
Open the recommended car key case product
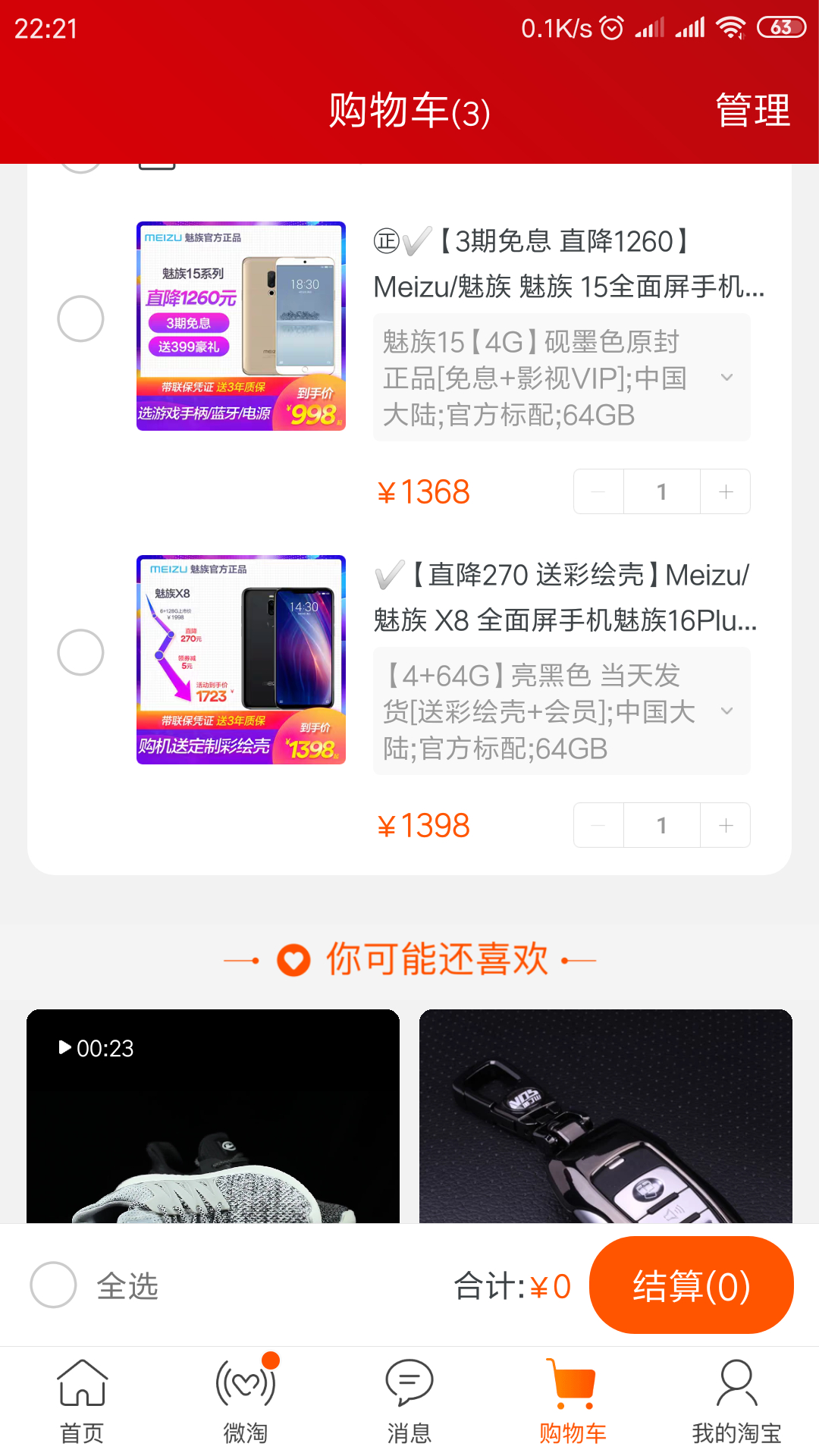pos(606,1116)
